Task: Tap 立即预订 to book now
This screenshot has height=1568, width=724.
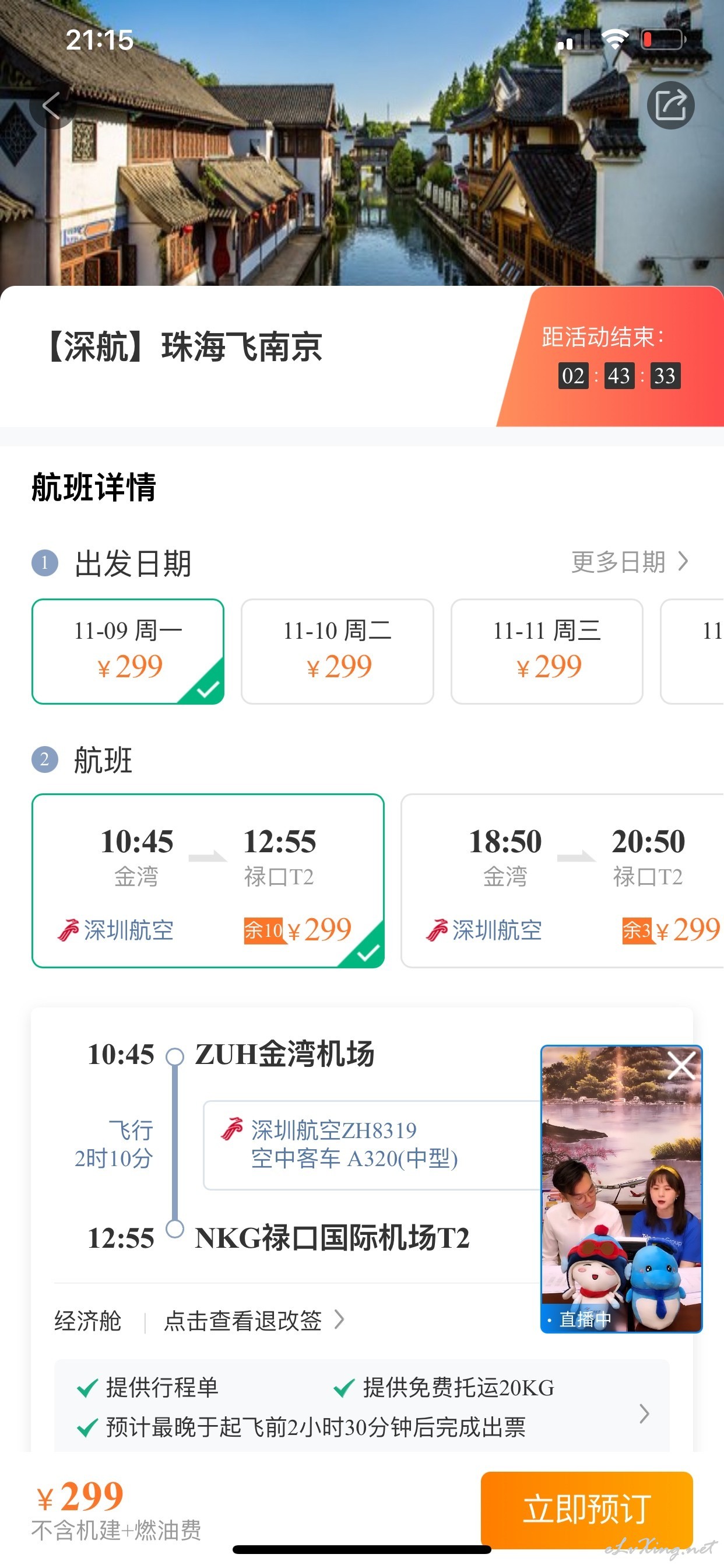Action: 586,1509
